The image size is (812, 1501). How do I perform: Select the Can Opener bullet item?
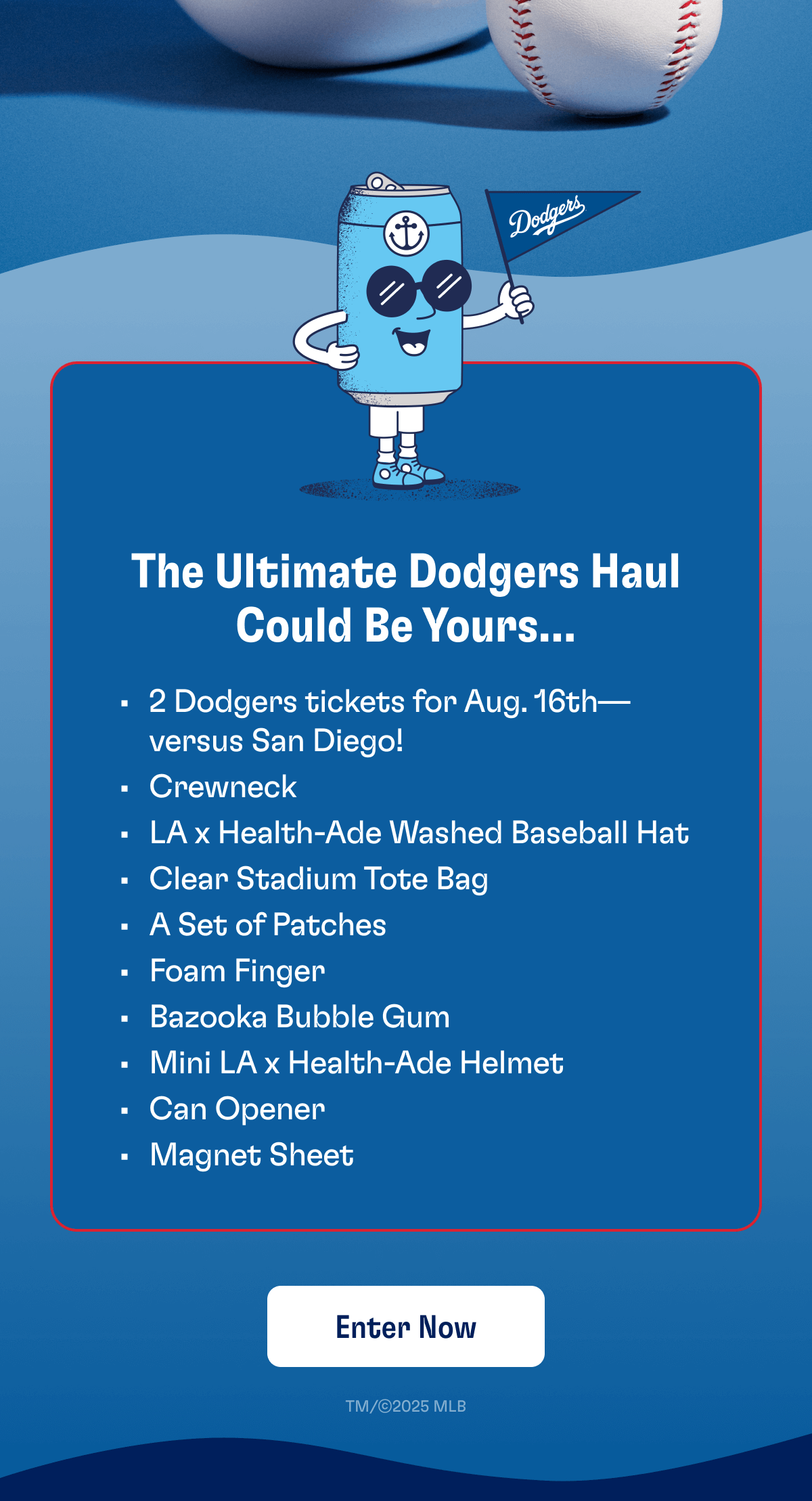[237, 1108]
